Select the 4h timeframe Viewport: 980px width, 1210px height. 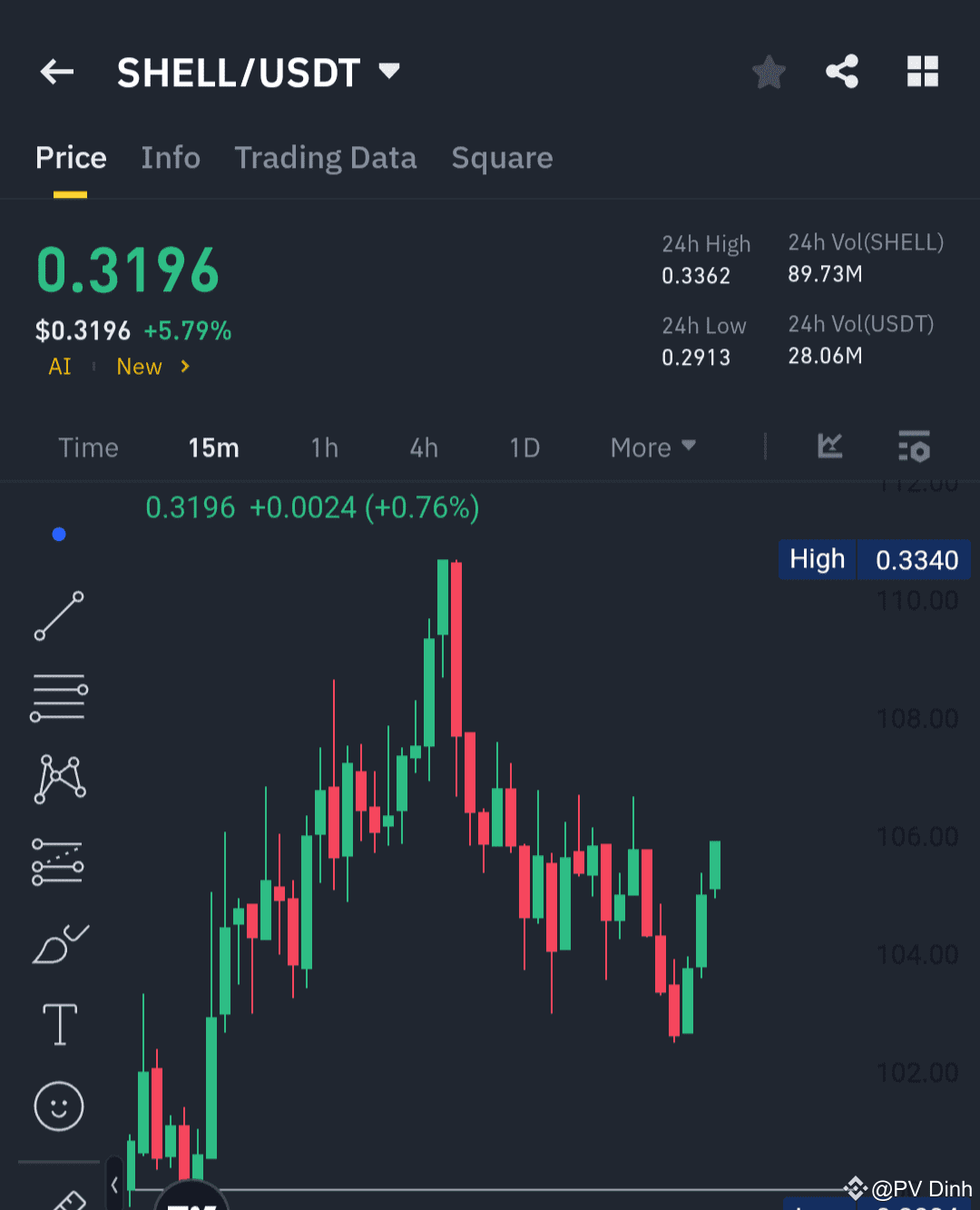click(423, 447)
